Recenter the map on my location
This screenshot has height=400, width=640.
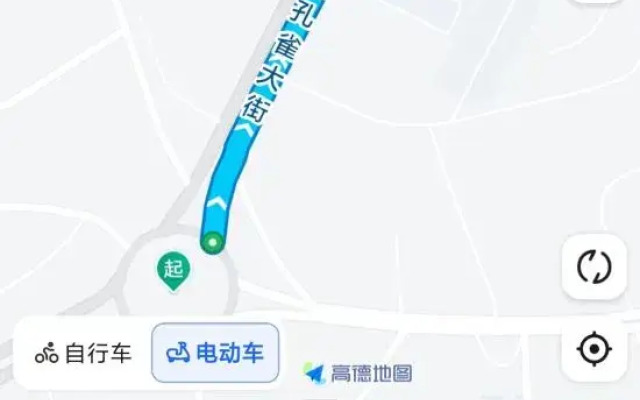point(594,350)
